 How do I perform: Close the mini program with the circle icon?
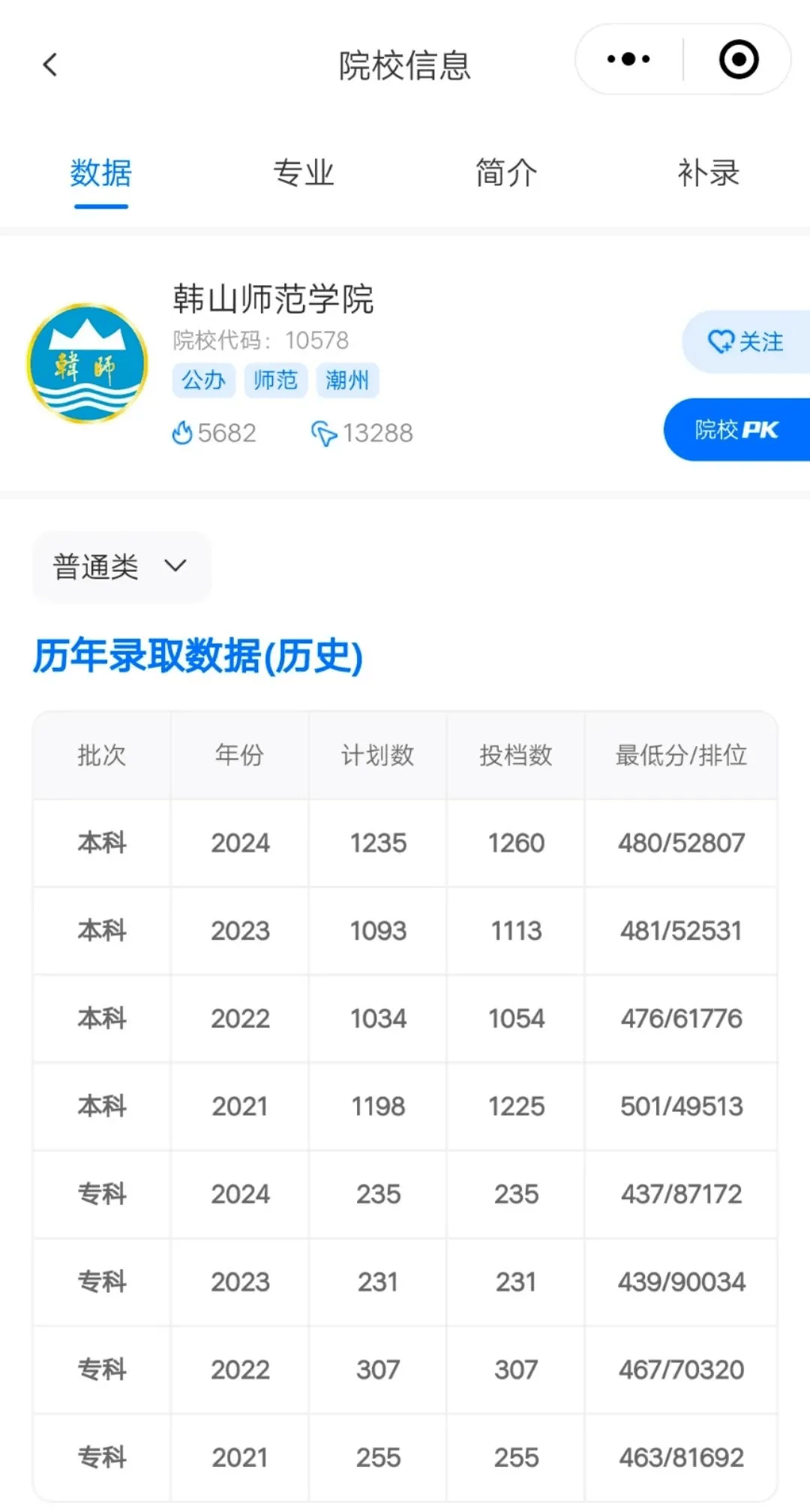[x=739, y=59]
